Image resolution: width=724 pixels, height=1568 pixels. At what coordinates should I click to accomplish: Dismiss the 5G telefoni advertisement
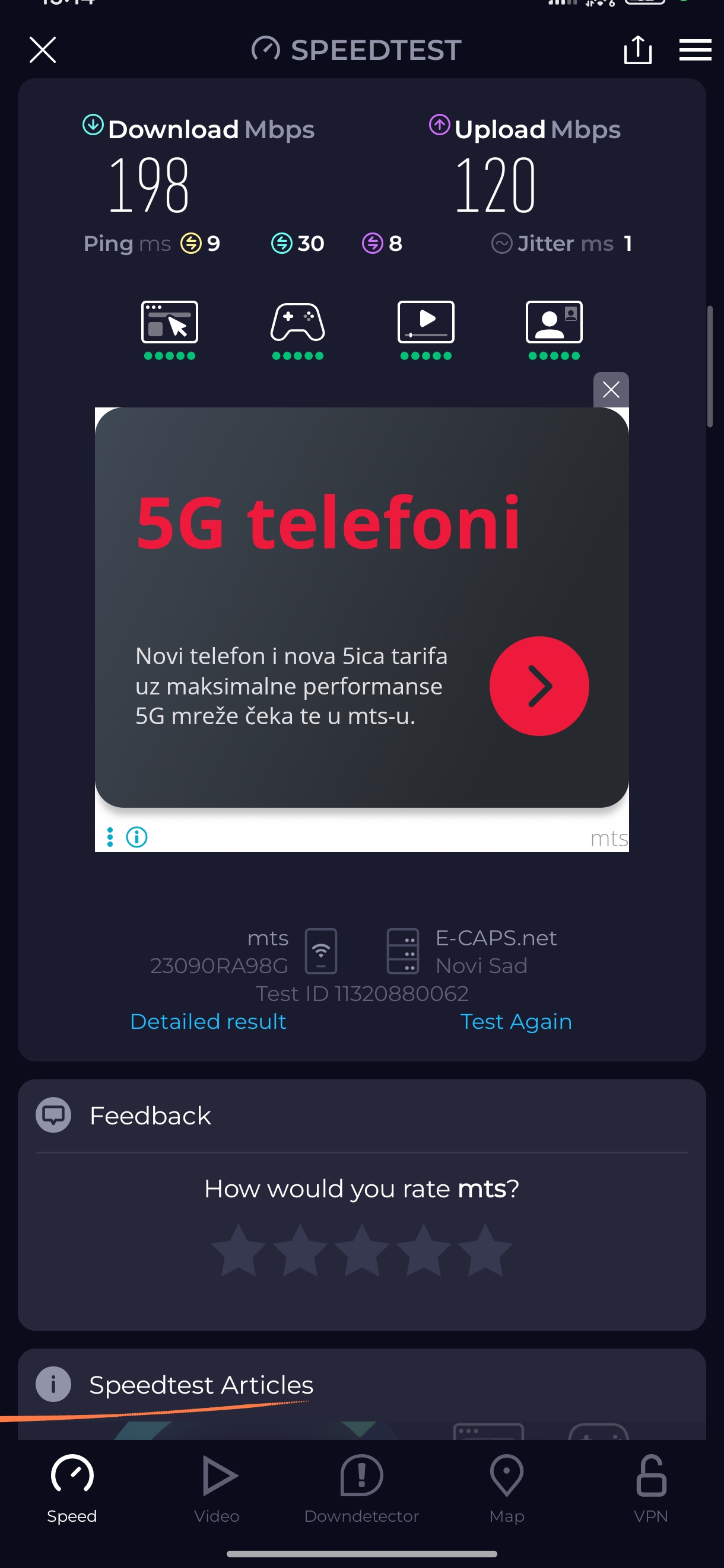[x=611, y=390]
